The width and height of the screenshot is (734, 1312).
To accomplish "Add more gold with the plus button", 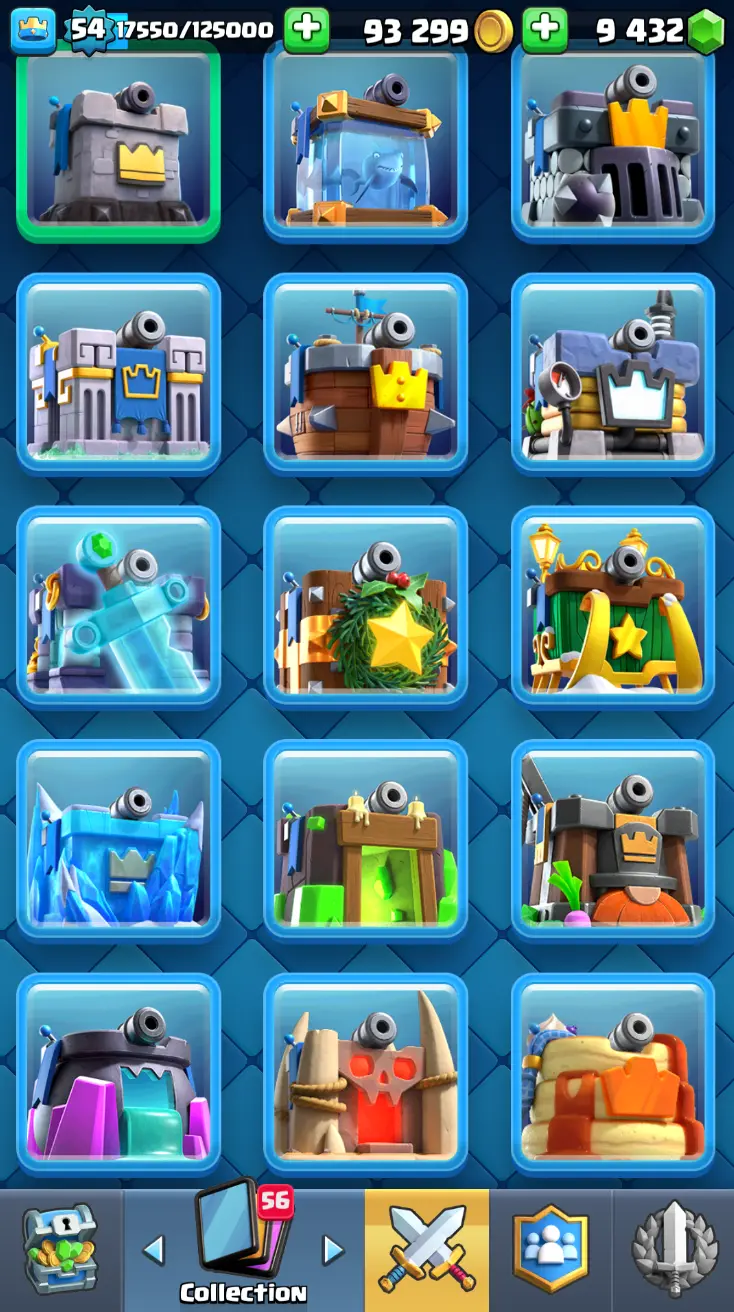I will coord(544,31).
